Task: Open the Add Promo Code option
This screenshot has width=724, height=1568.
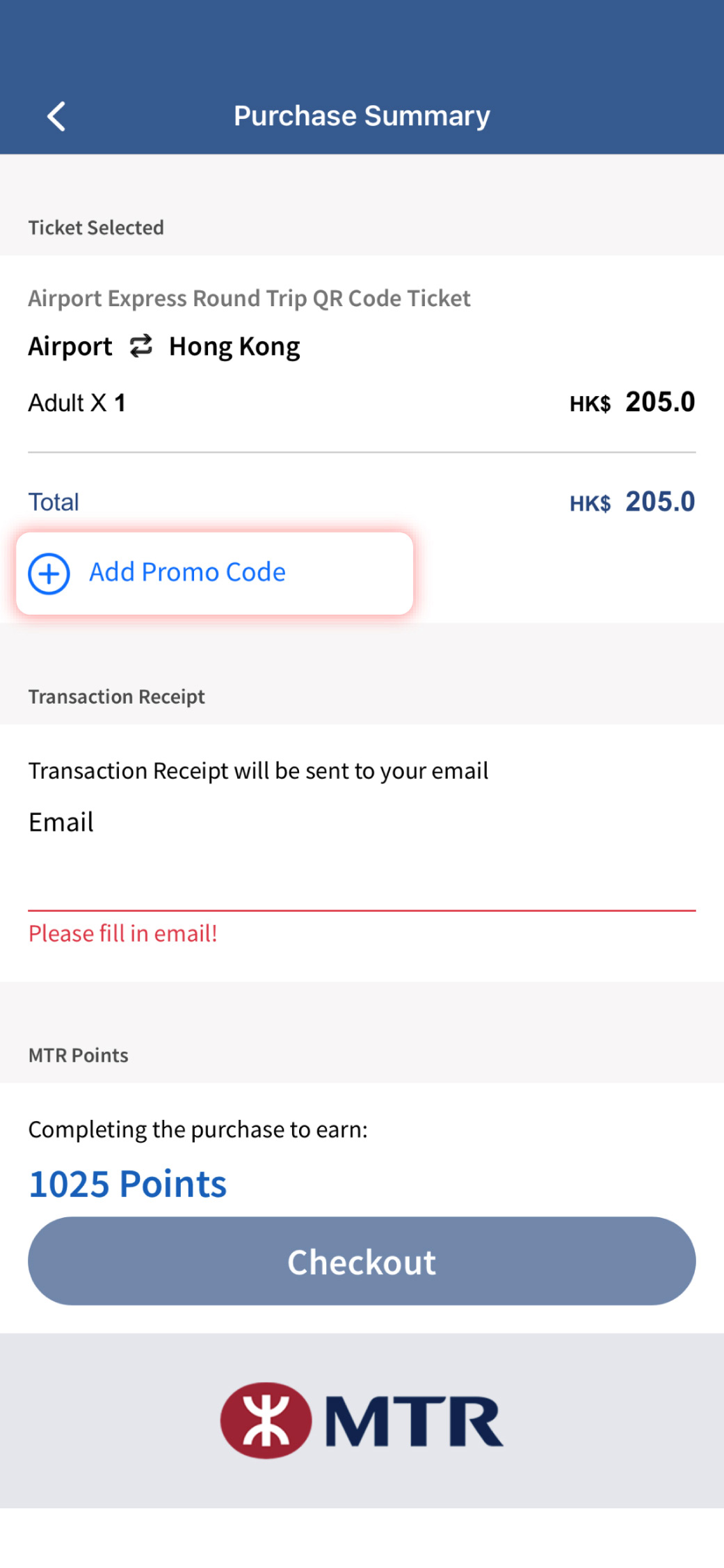Action: pyautogui.click(x=186, y=572)
